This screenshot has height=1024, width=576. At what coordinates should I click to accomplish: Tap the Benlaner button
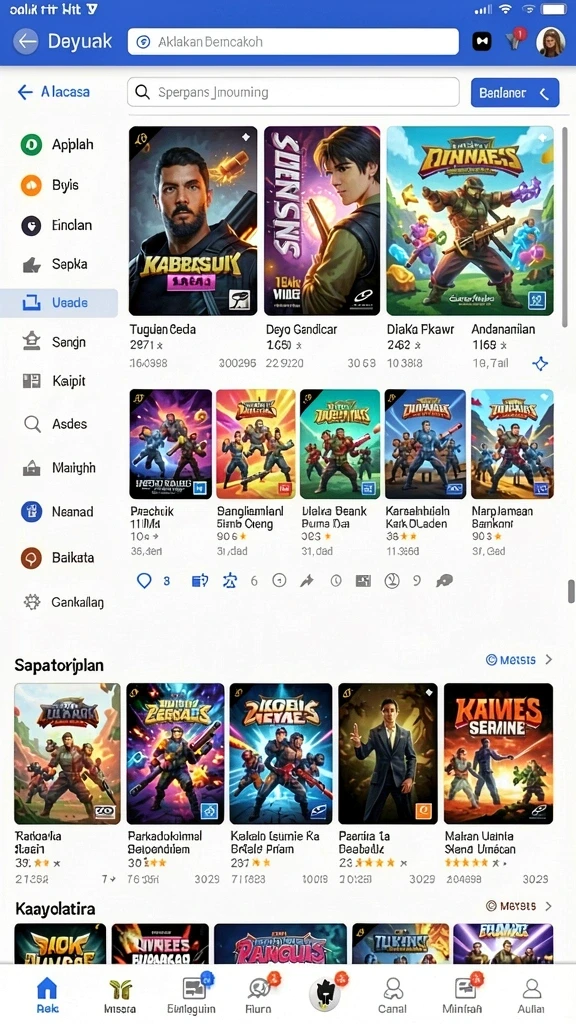(x=515, y=93)
